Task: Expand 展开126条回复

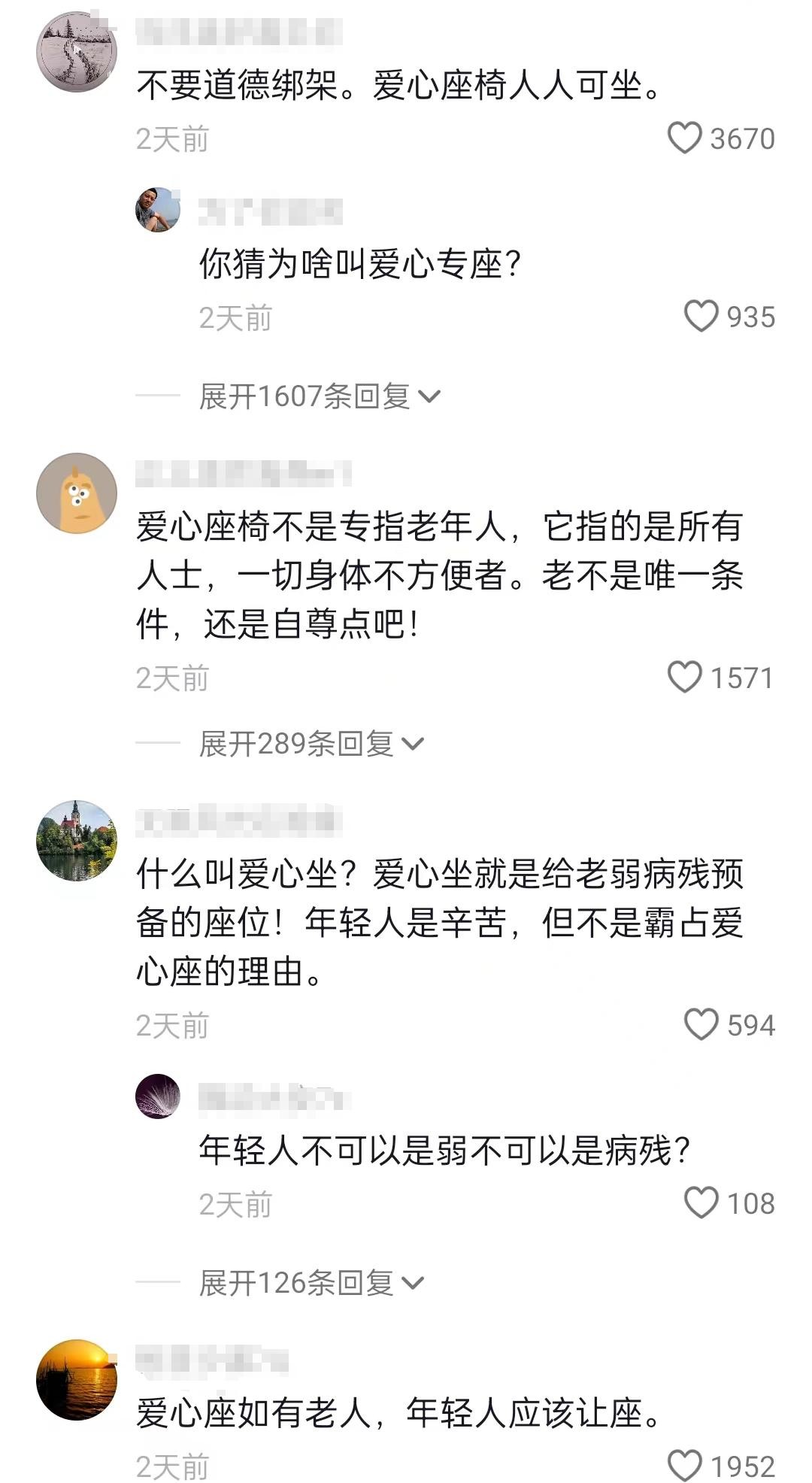Action: click(x=311, y=1283)
